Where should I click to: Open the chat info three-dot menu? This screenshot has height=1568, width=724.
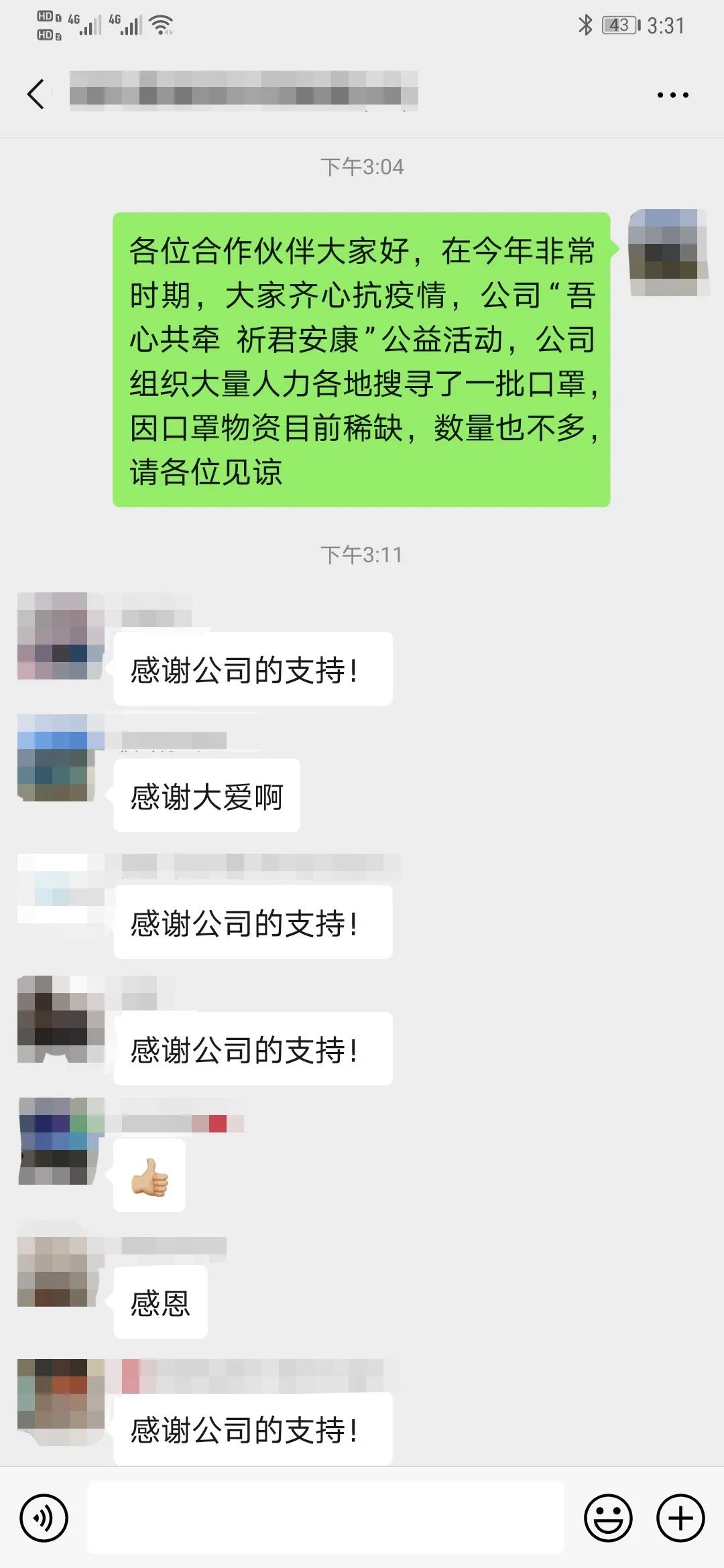coord(672,95)
